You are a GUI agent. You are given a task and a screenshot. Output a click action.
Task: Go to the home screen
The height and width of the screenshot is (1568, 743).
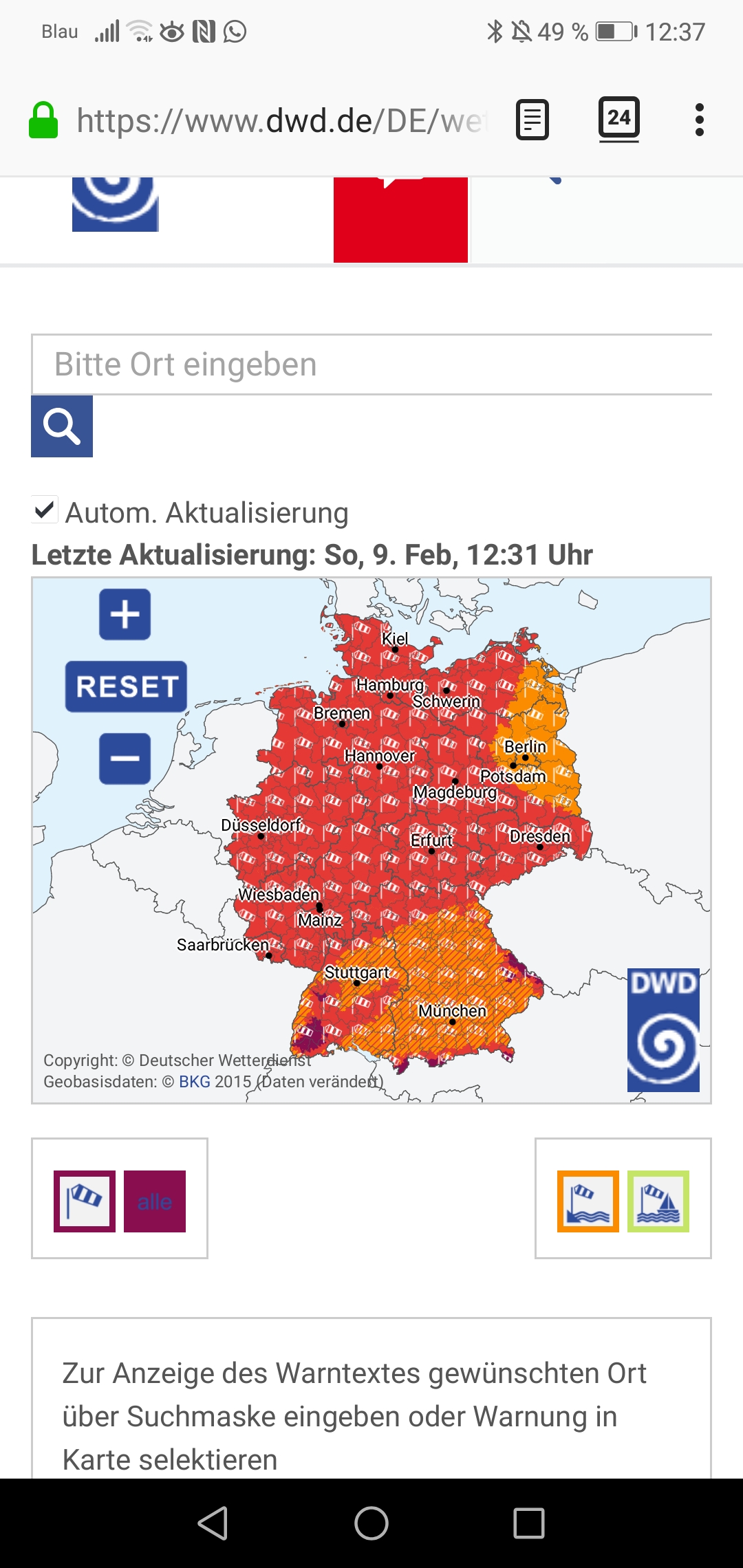(x=371, y=1523)
